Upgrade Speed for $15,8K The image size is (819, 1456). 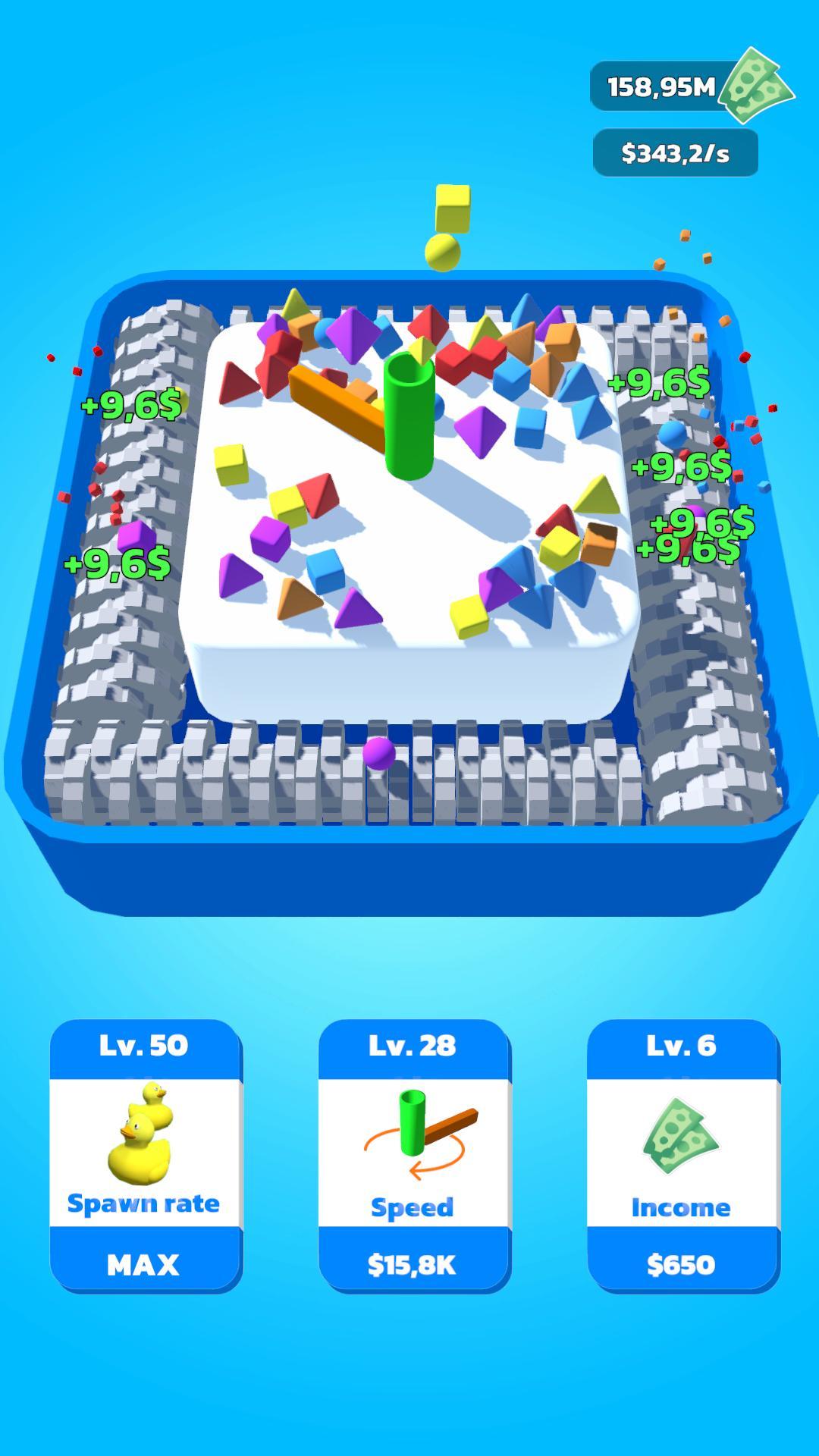tap(414, 1156)
